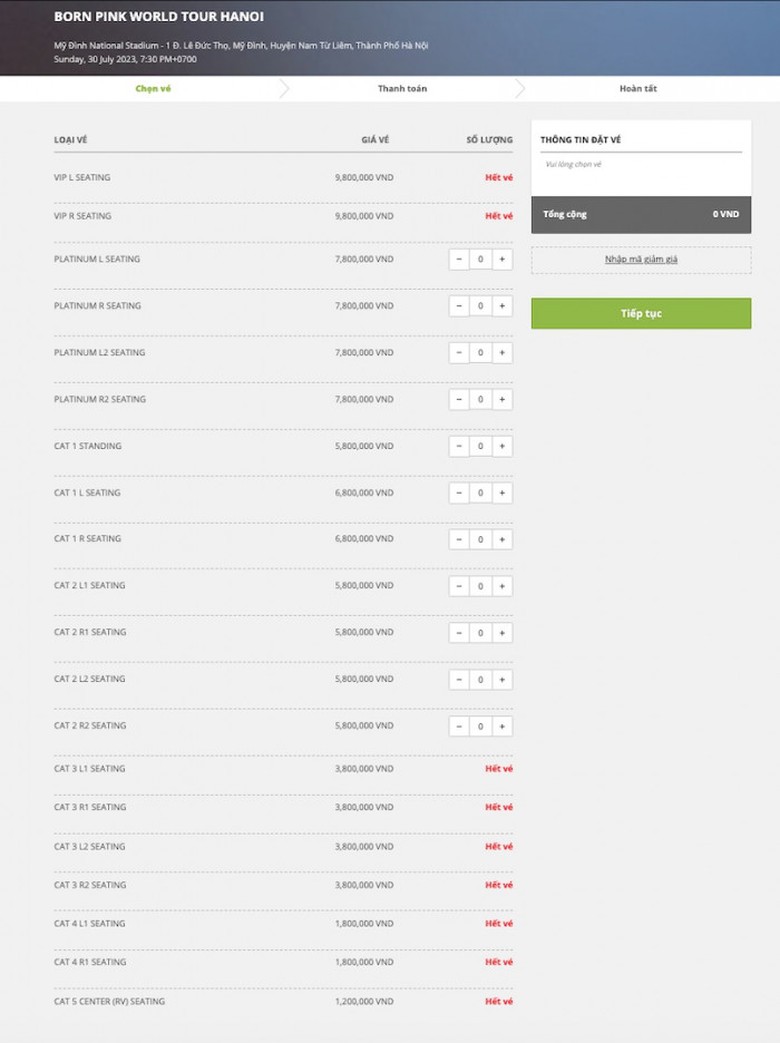Open the Nhập mã giảm giá discount code link
Viewport: 780px width, 1043px height.
pyautogui.click(x=641, y=260)
